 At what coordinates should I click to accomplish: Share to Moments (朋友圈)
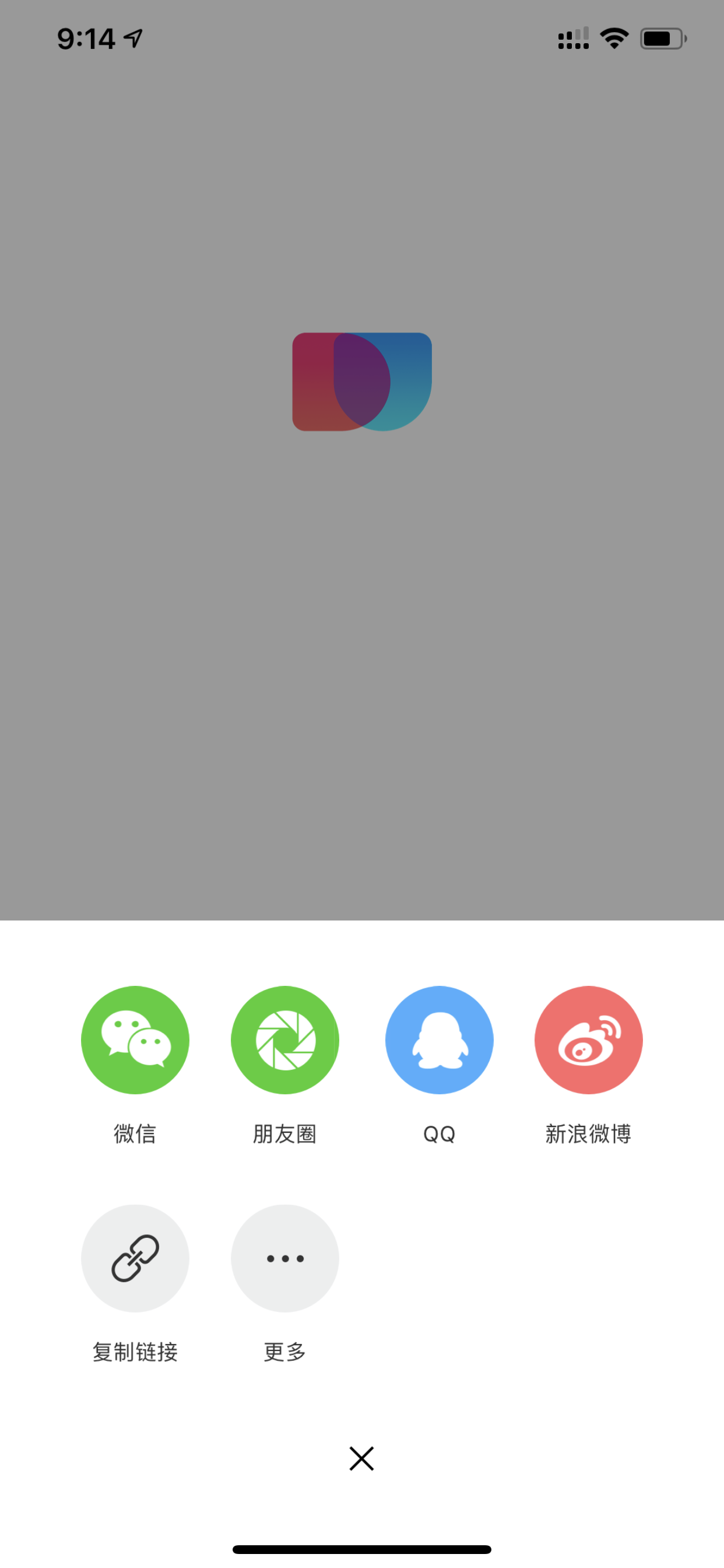coord(284,1039)
